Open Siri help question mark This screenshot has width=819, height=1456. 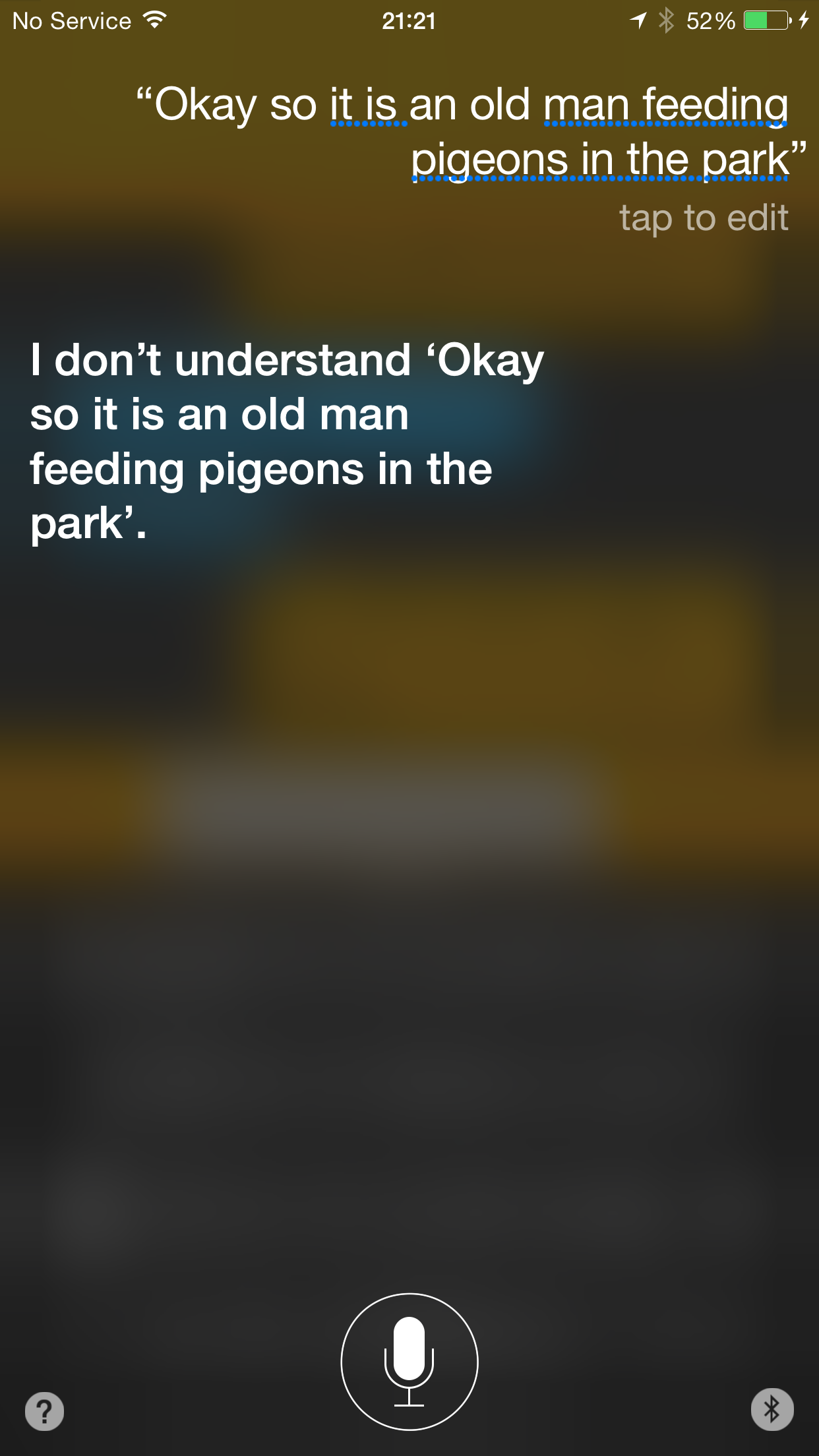(x=45, y=1411)
